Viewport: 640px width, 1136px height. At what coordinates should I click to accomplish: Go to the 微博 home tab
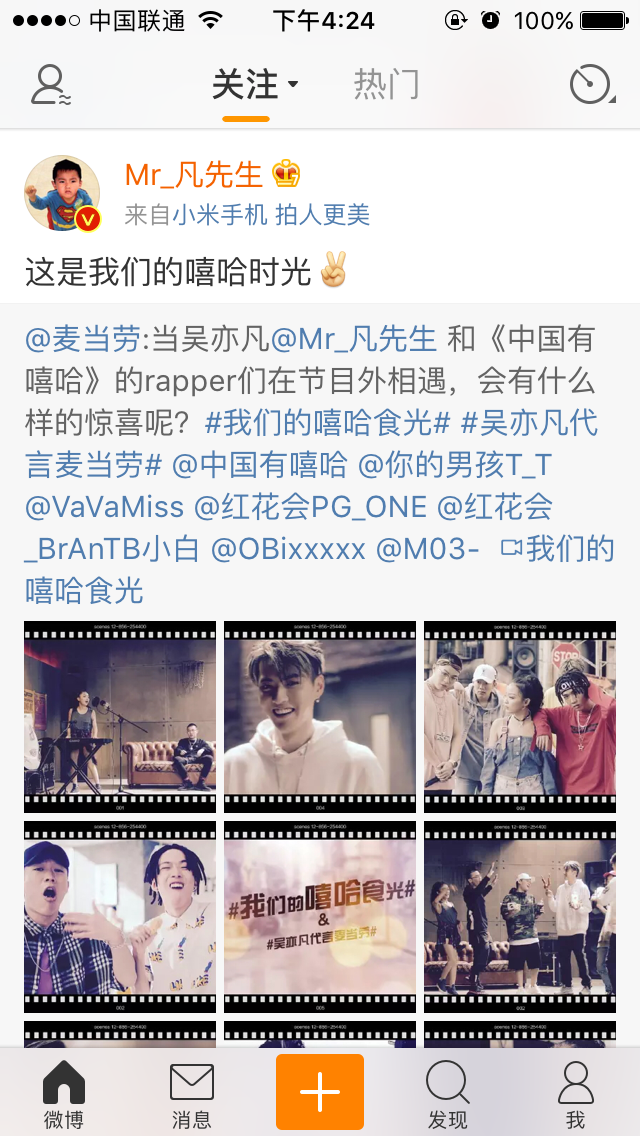coord(64,1094)
